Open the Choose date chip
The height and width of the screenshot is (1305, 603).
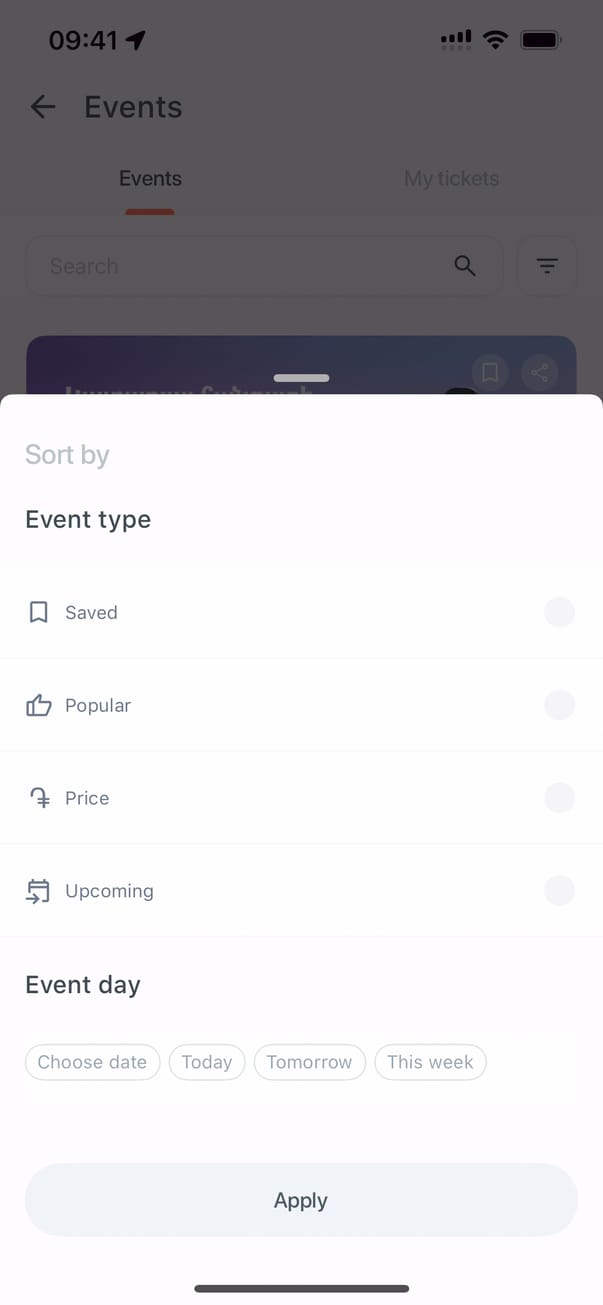tap(92, 1062)
